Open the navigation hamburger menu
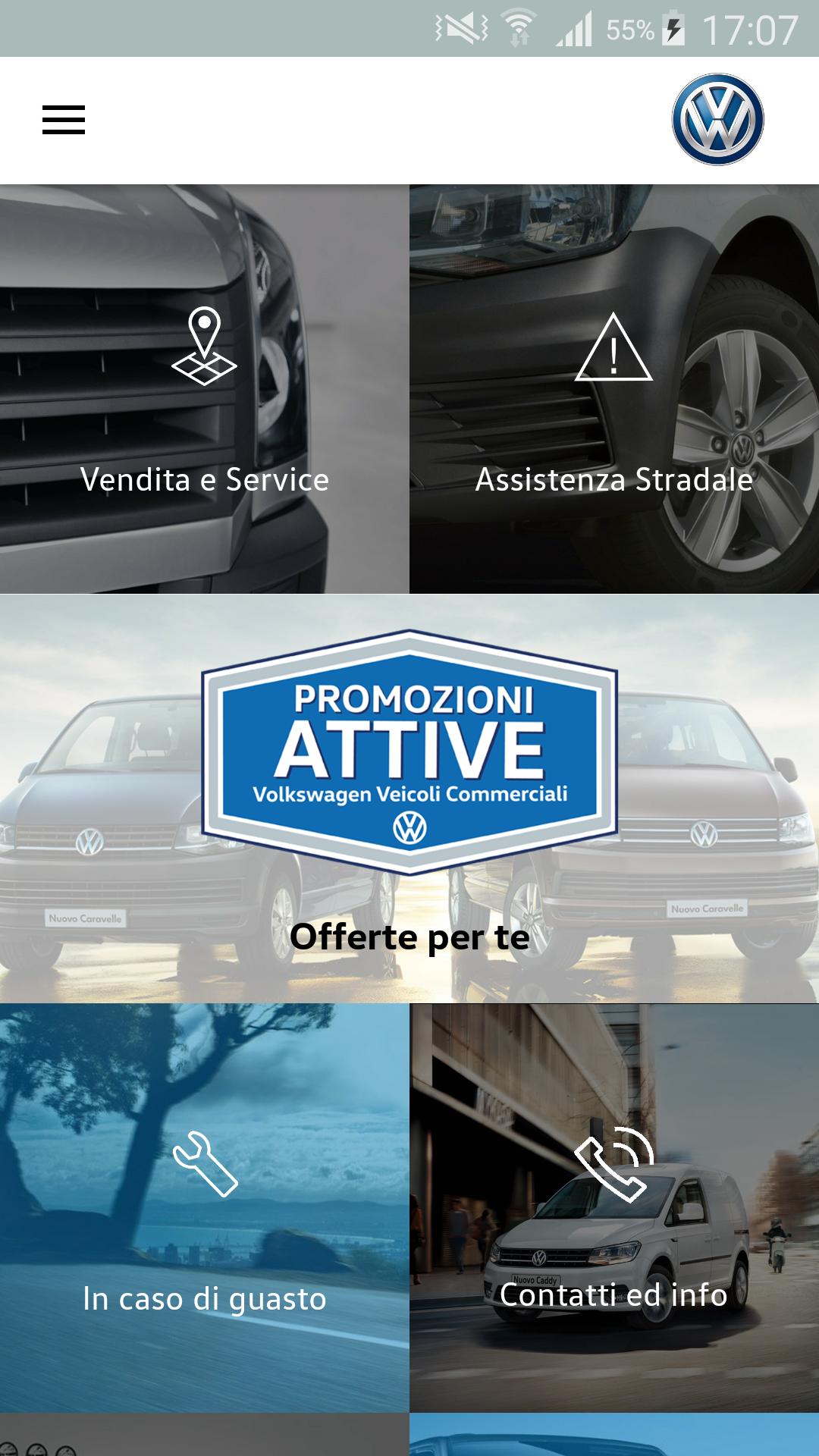This screenshot has height=1456, width=819. tap(63, 120)
